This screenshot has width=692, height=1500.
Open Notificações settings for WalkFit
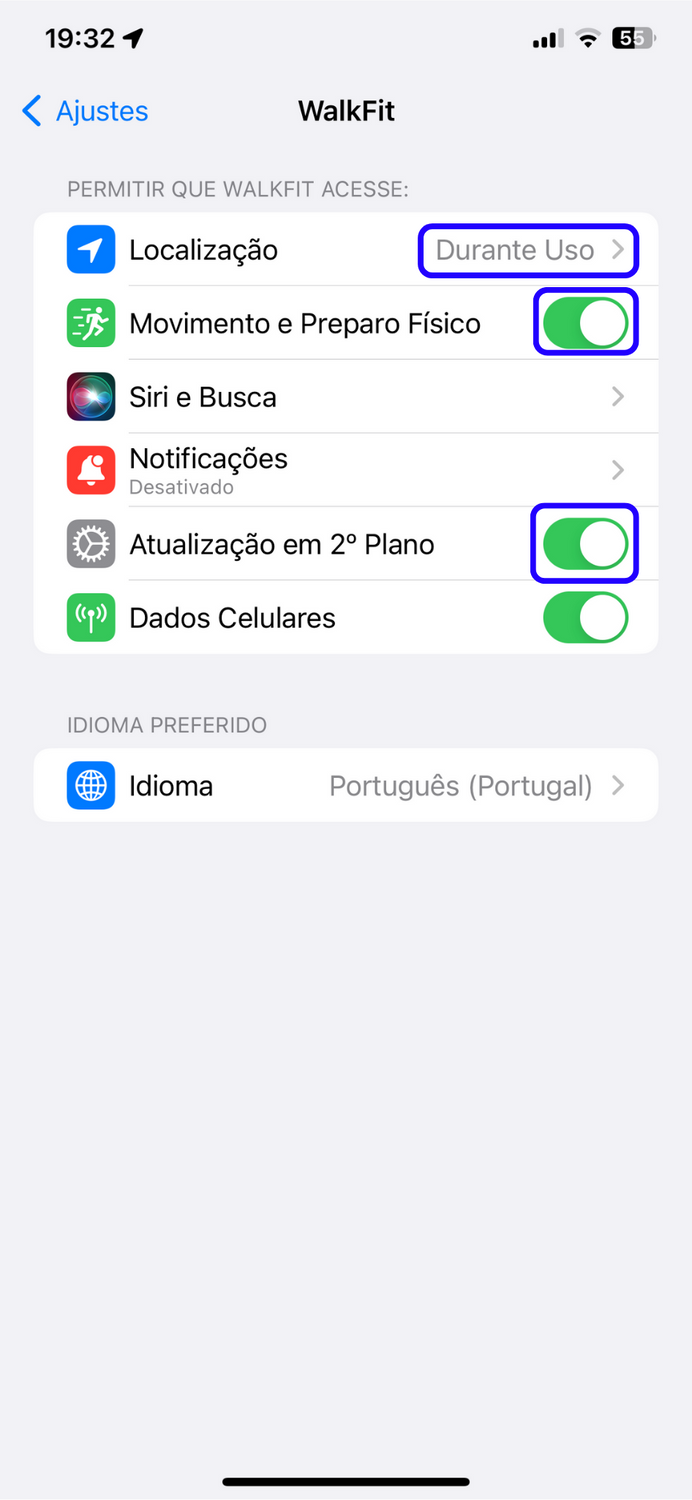[x=346, y=470]
